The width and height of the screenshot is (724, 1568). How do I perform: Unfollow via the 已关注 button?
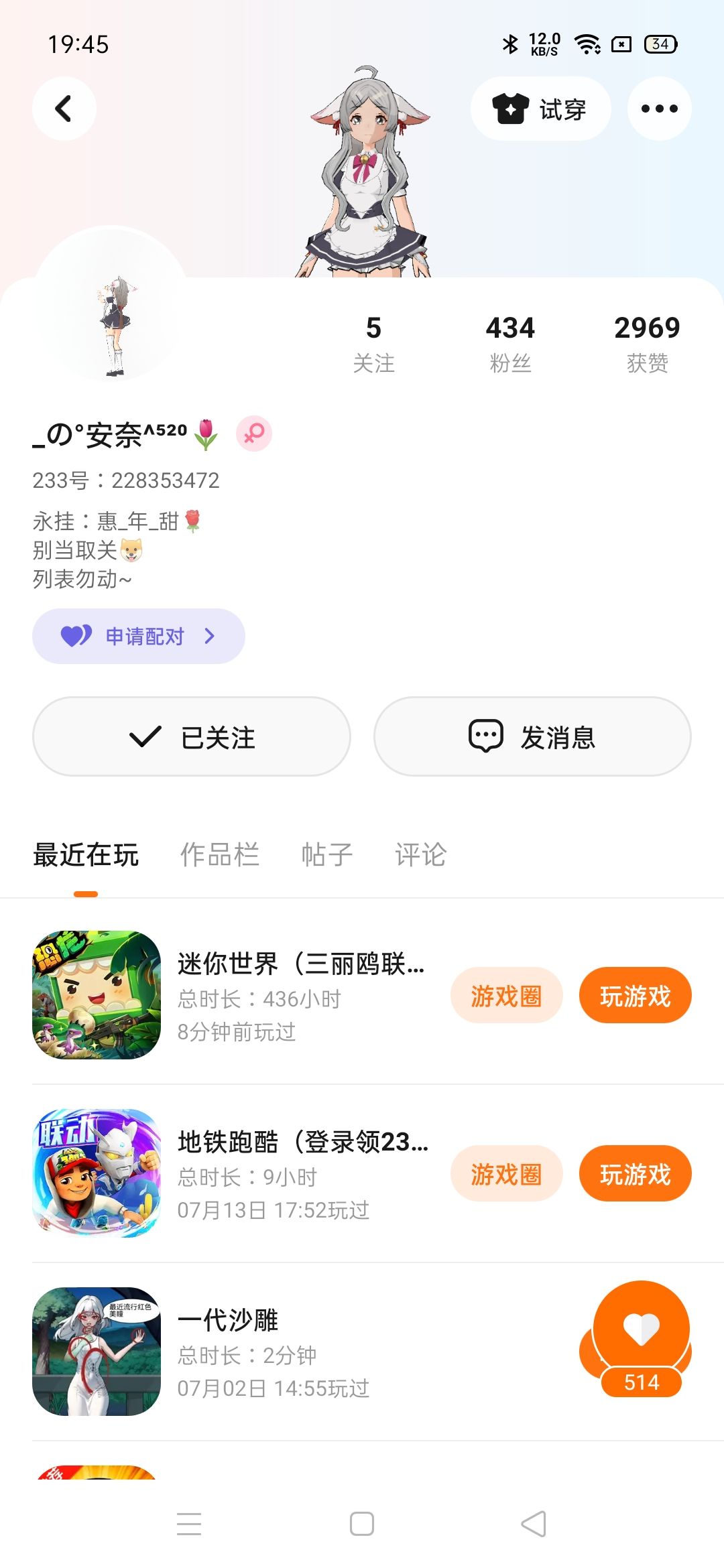[192, 736]
